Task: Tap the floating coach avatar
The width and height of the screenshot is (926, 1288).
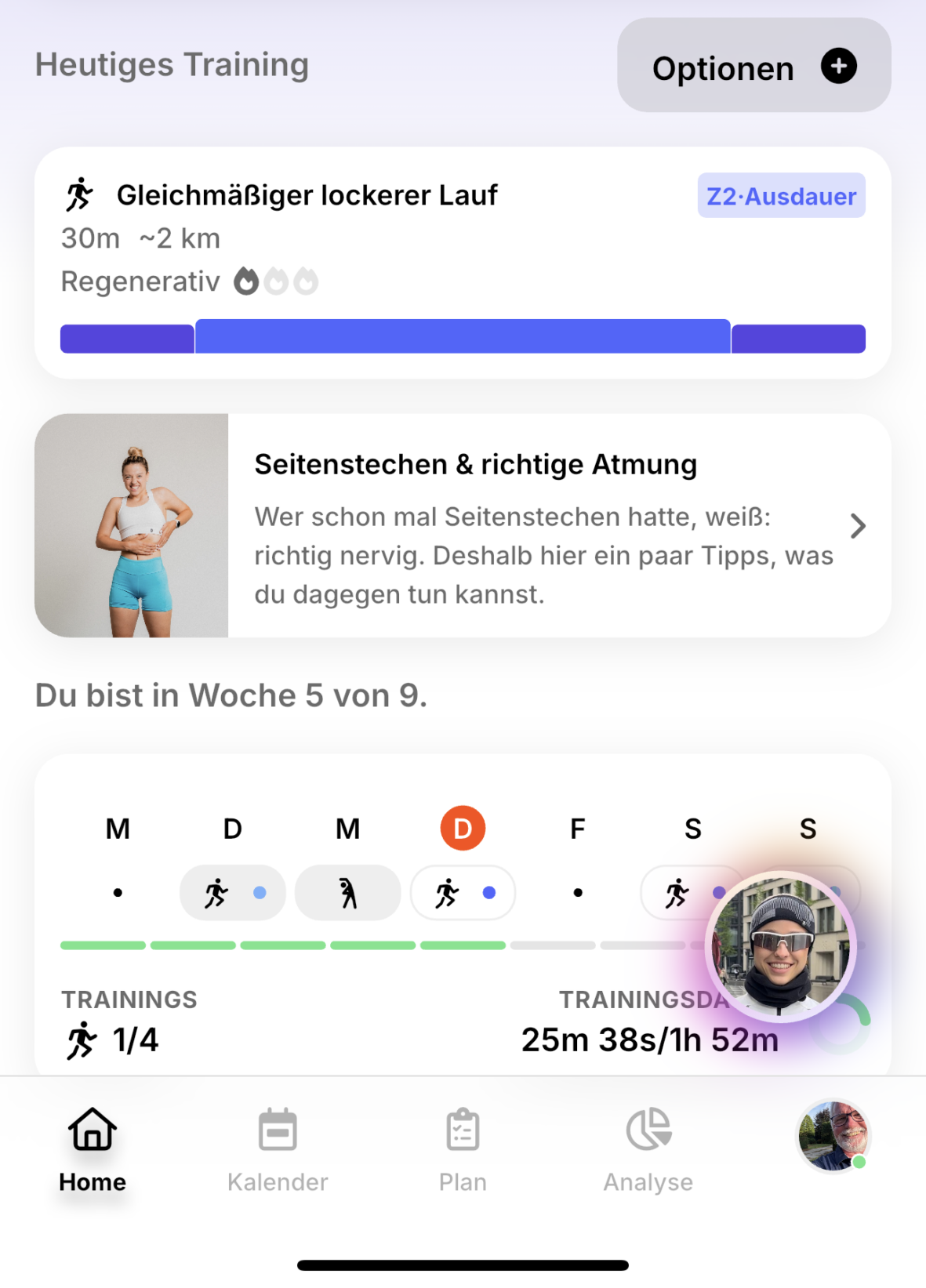Action: [781, 946]
